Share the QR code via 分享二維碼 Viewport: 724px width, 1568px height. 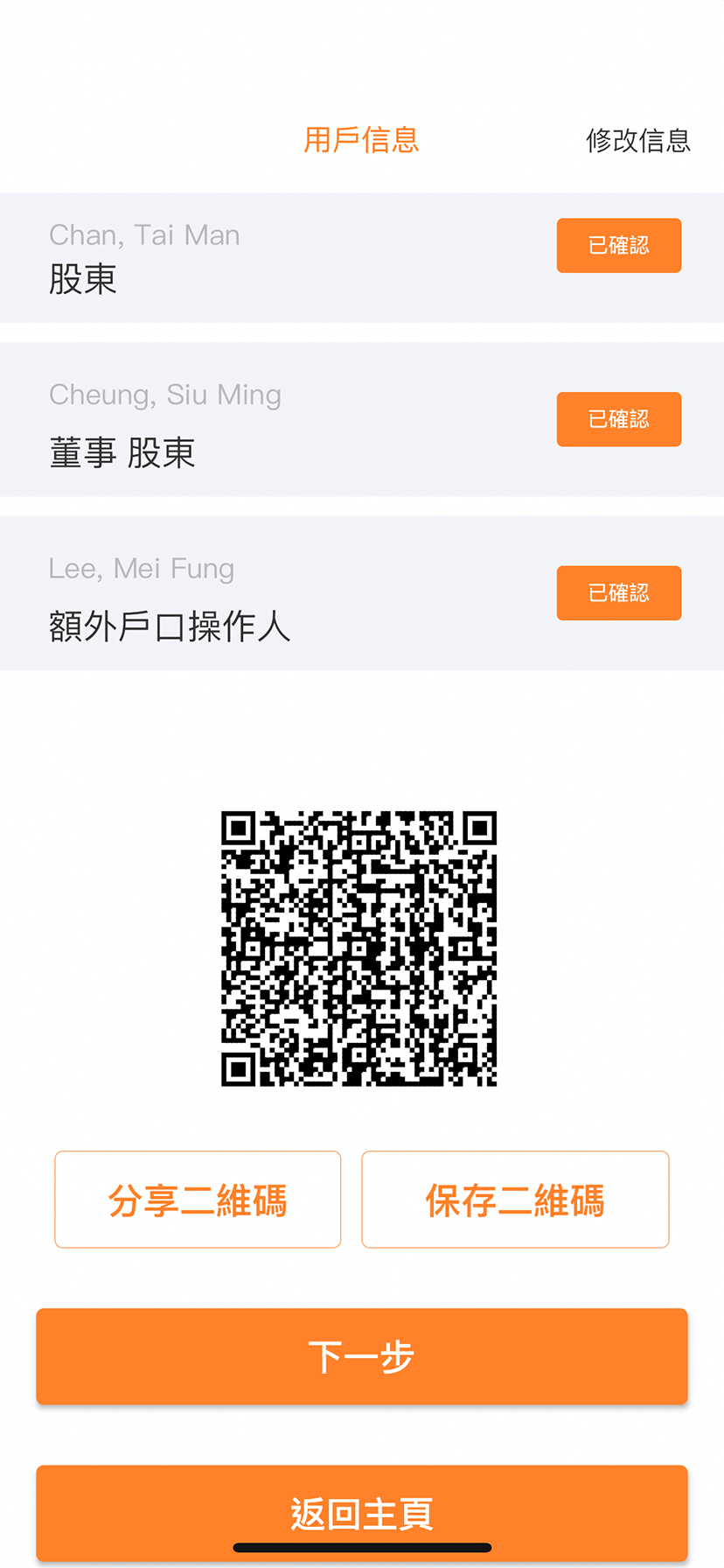click(198, 1199)
